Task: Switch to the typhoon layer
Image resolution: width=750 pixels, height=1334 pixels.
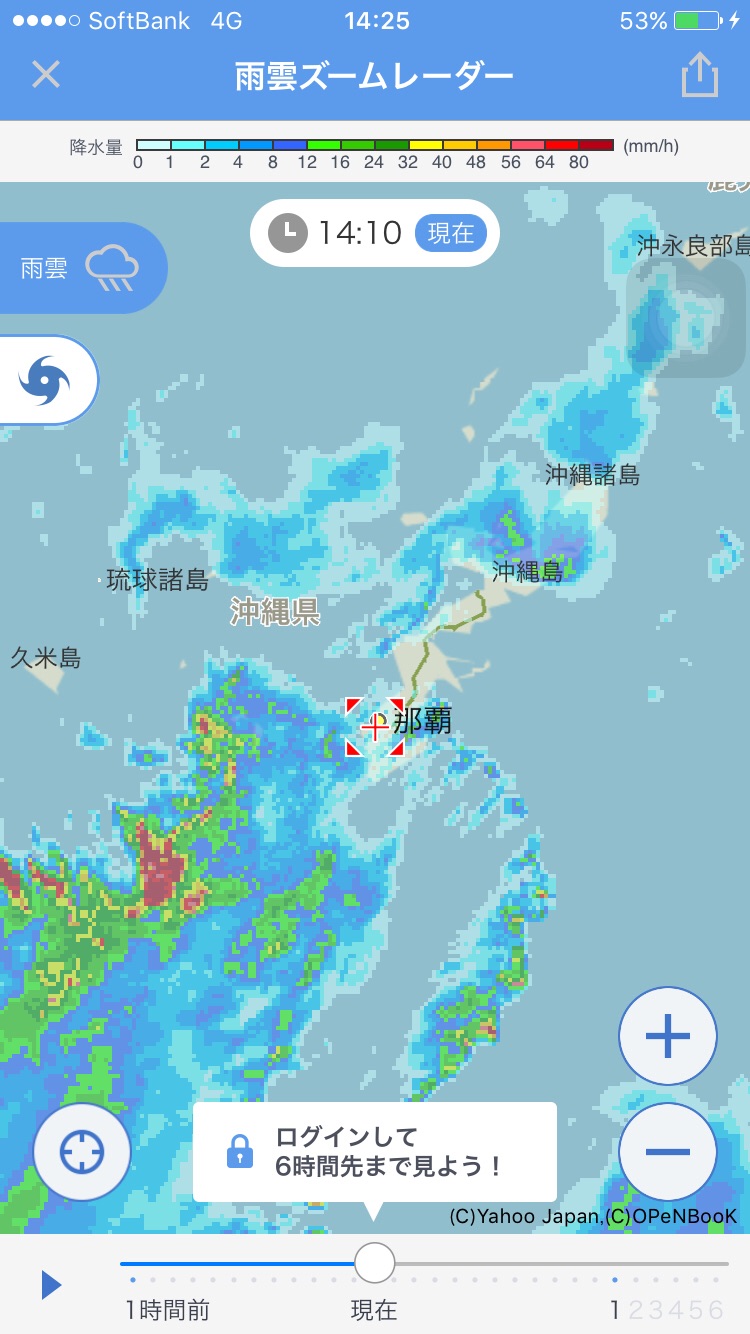Action: [47, 380]
